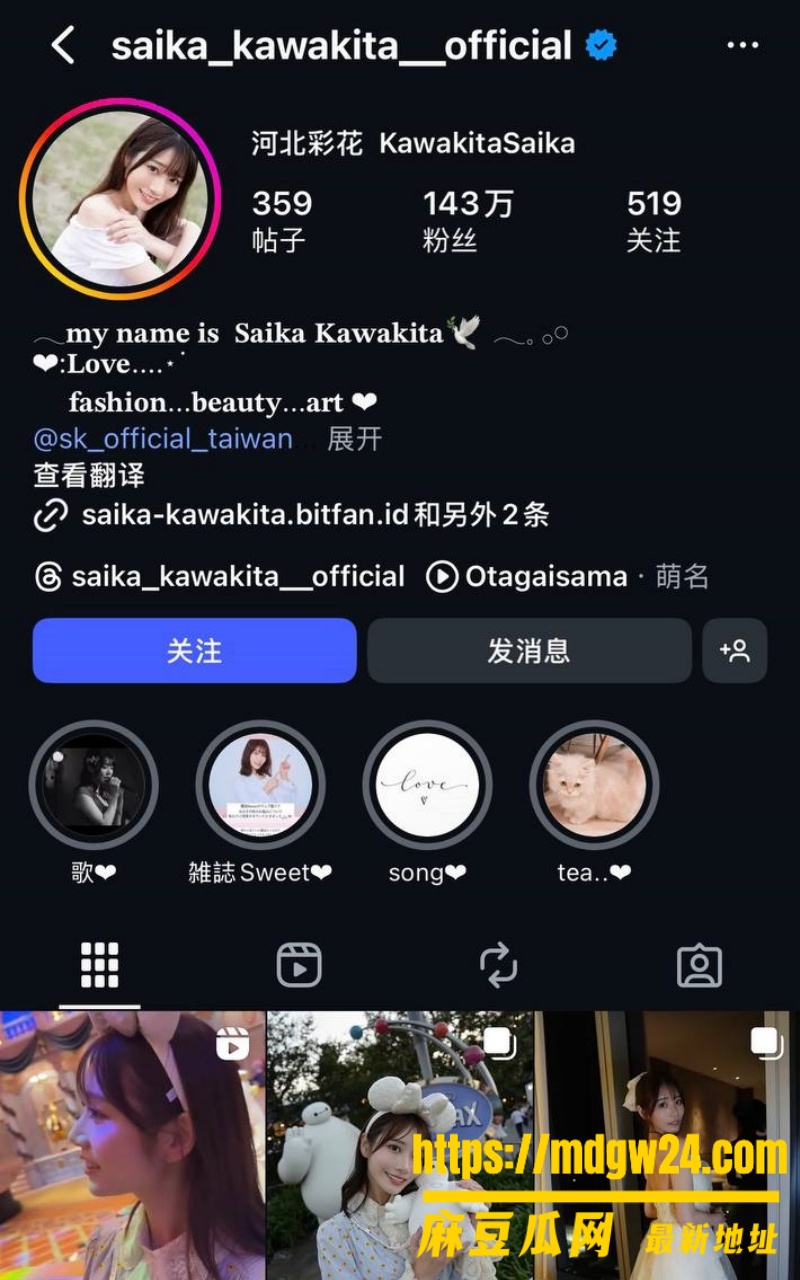Switch to the Reels tab
This screenshot has height=1280, width=800.
(x=299, y=966)
